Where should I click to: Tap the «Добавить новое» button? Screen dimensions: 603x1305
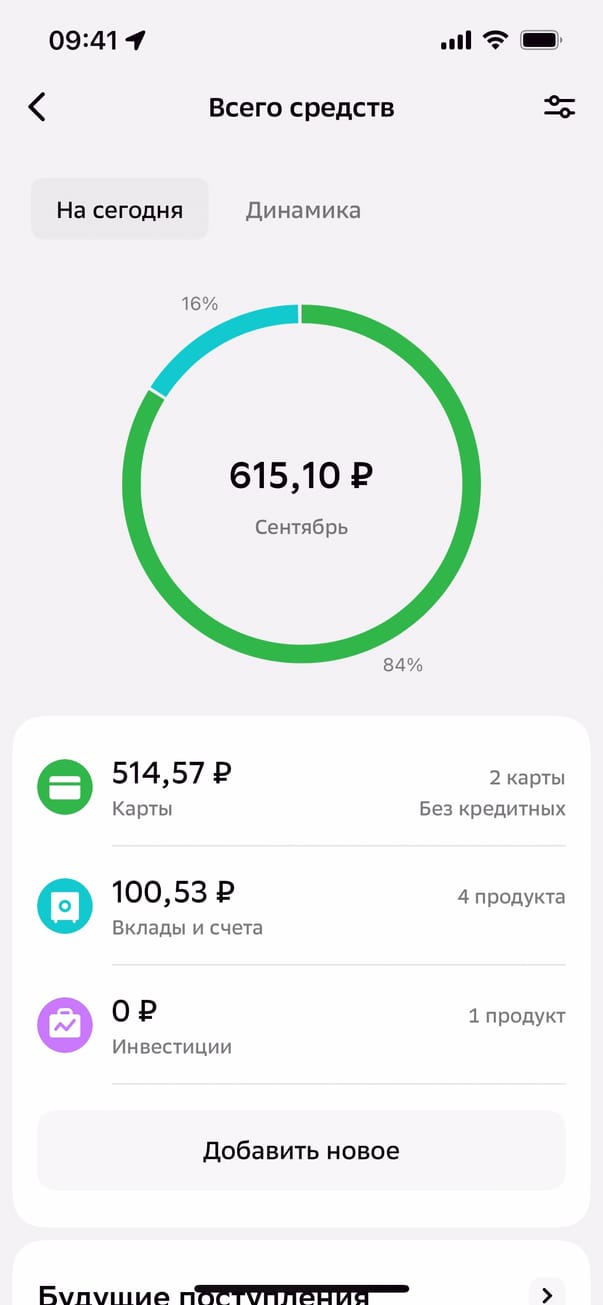coord(301,1150)
